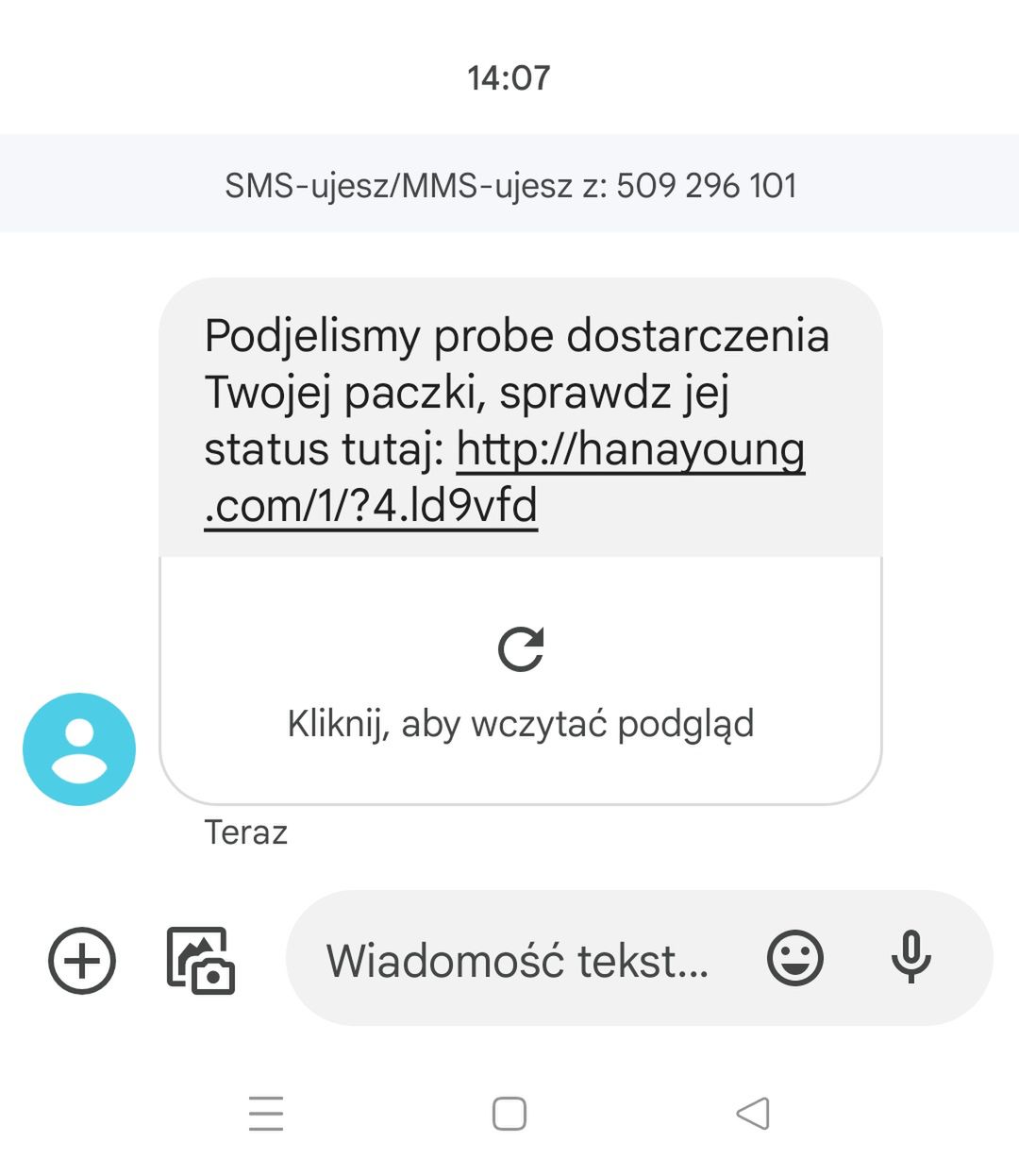Tap the refresh icon in the preview card
Screen dimensions: 1019x1176
point(520,646)
